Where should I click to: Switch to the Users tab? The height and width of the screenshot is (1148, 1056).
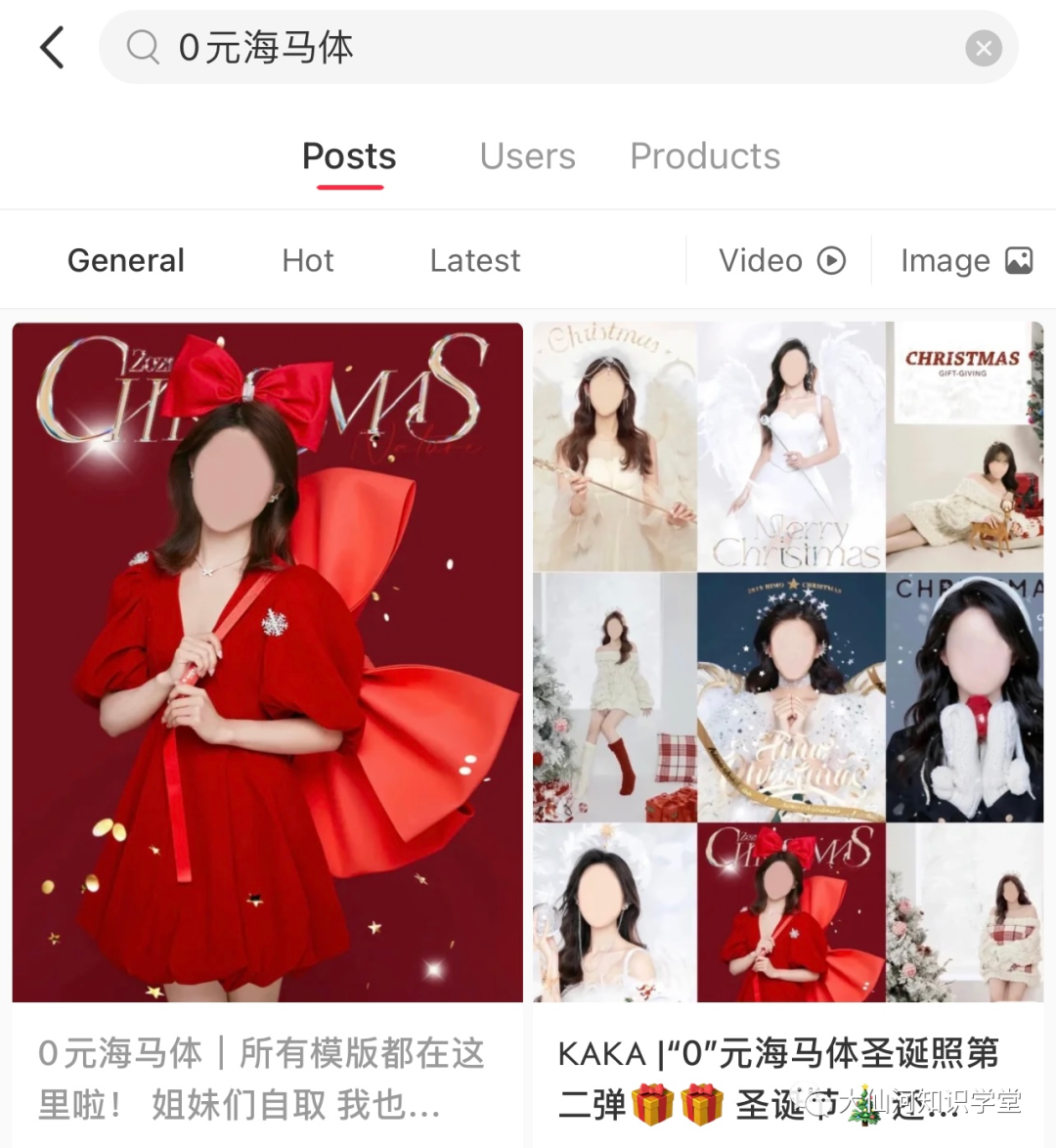[x=527, y=156]
